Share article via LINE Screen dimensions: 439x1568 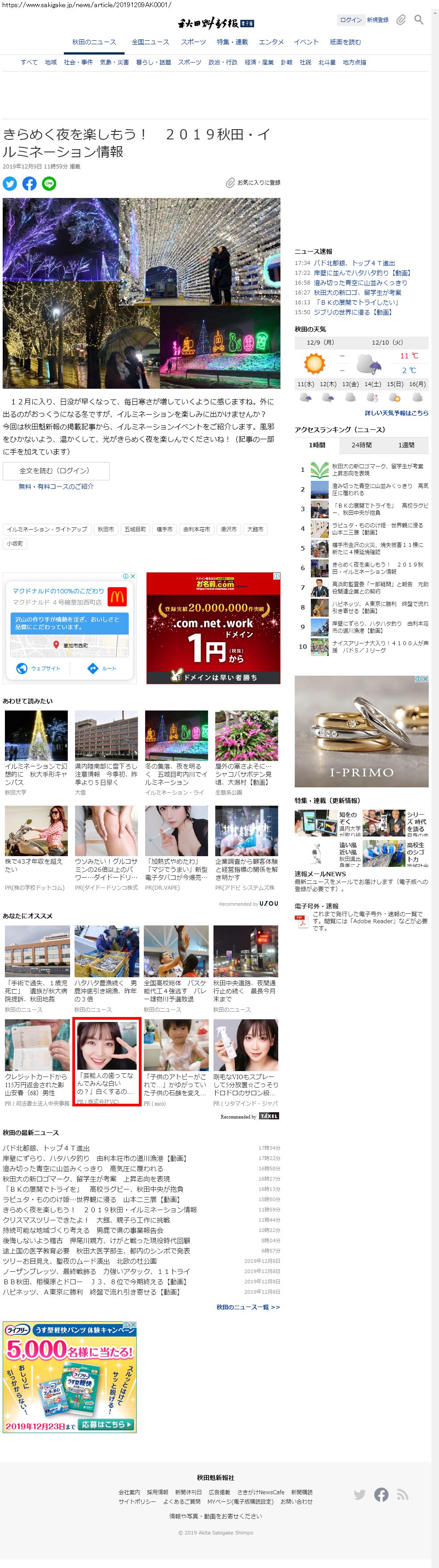[49, 184]
